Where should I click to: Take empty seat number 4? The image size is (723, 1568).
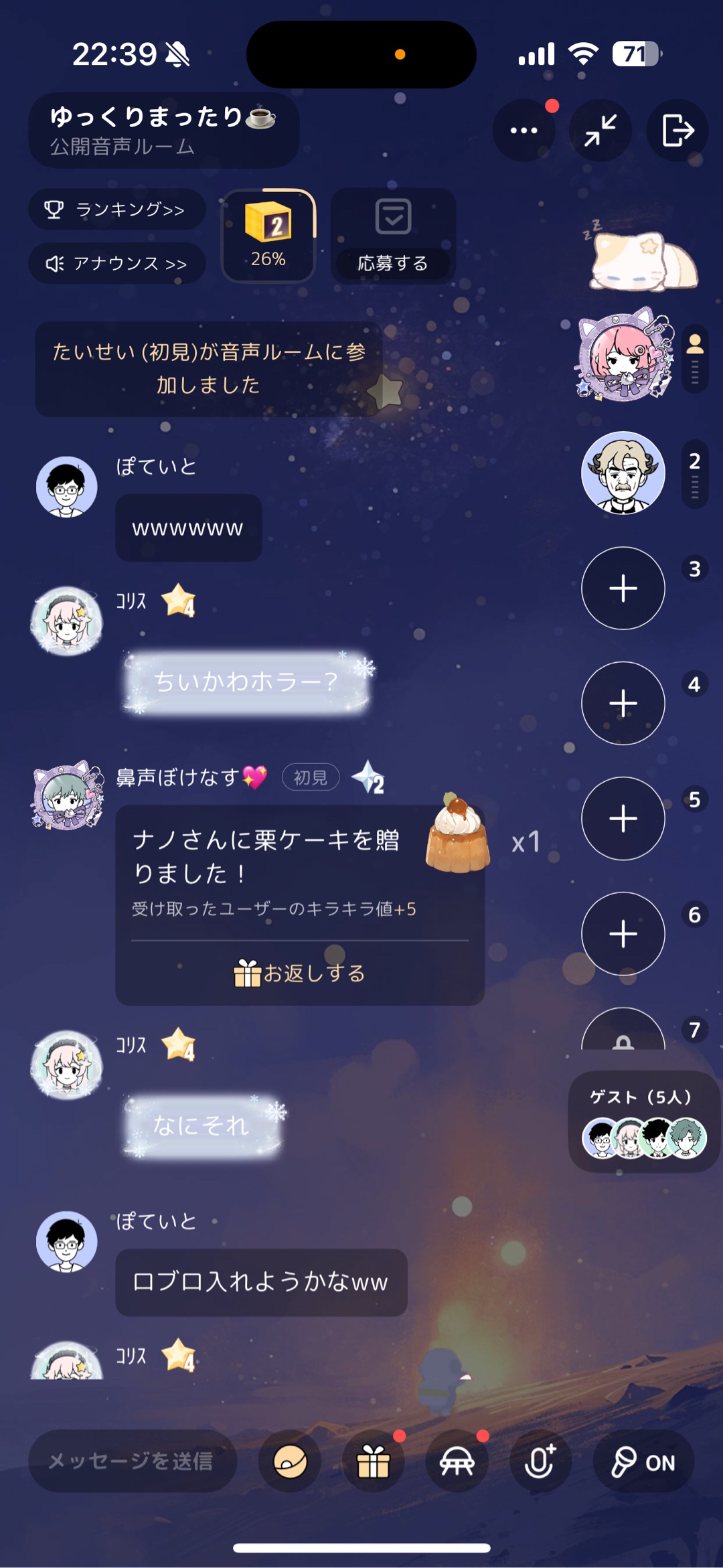623,703
